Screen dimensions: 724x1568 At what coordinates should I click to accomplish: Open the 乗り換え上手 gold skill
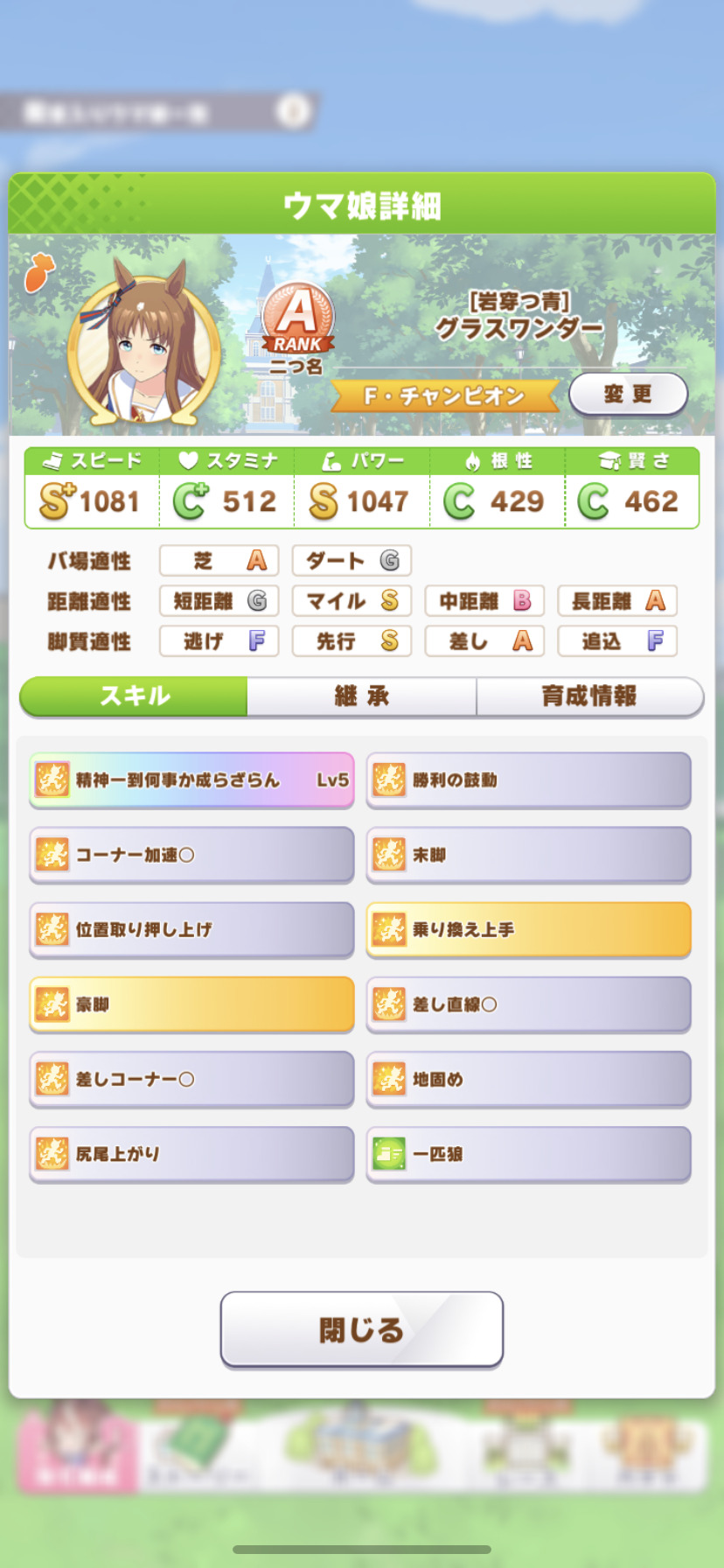(528, 929)
